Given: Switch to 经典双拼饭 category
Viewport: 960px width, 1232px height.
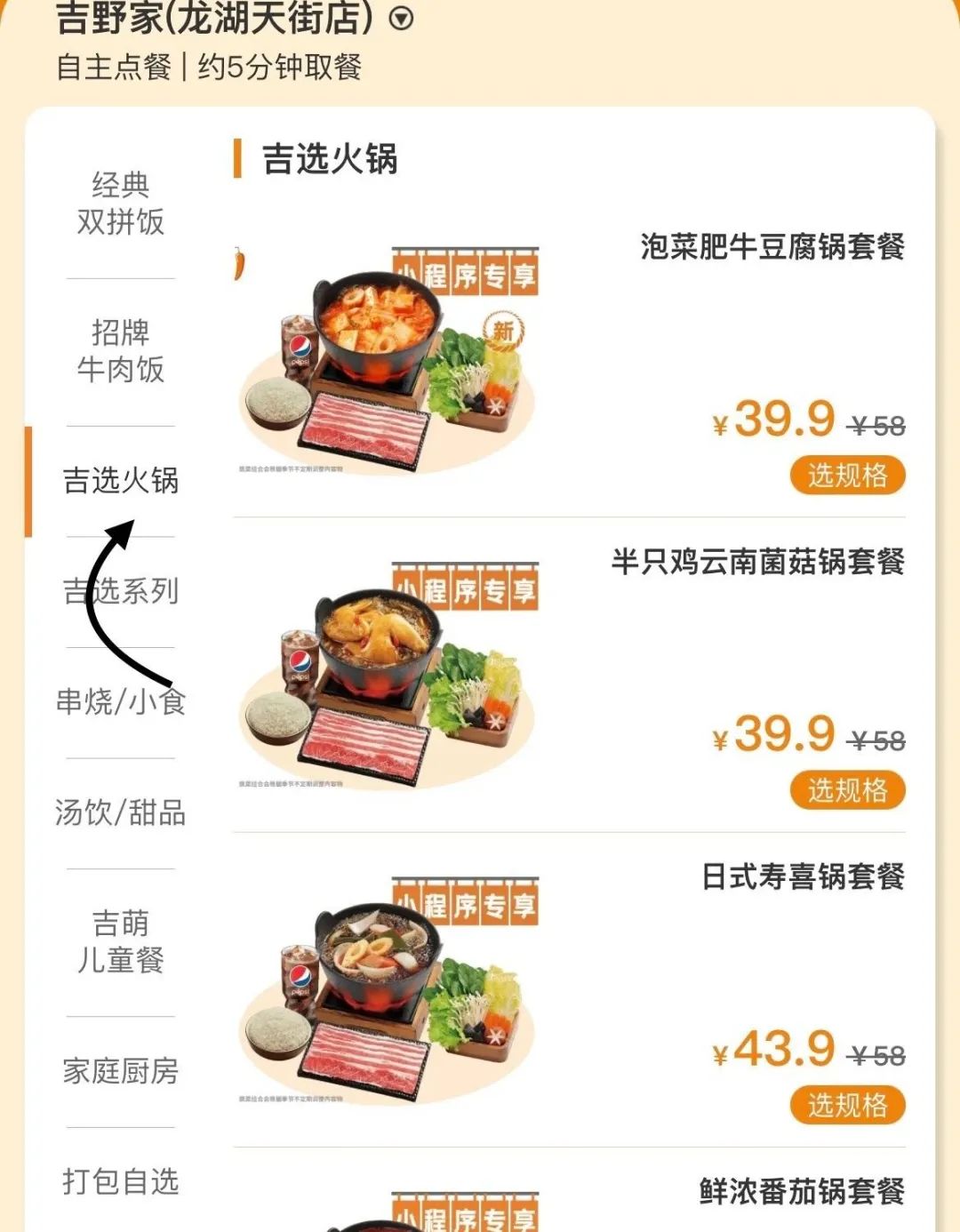Looking at the screenshot, I should click(x=120, y=204).
